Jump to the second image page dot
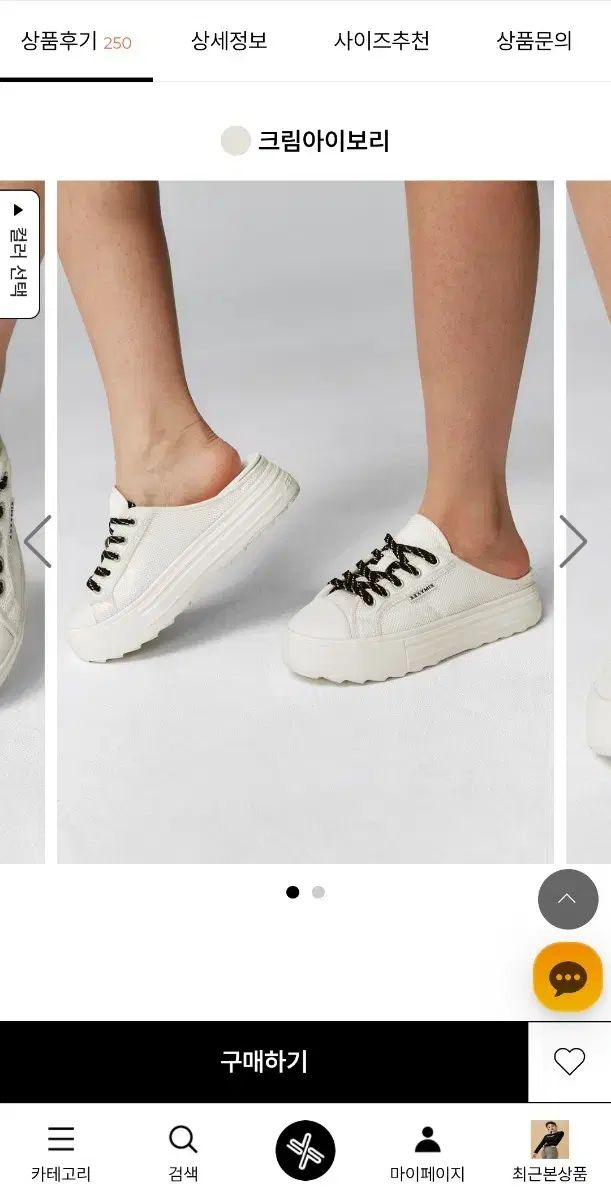611x1200 pixels. [318, 892]
